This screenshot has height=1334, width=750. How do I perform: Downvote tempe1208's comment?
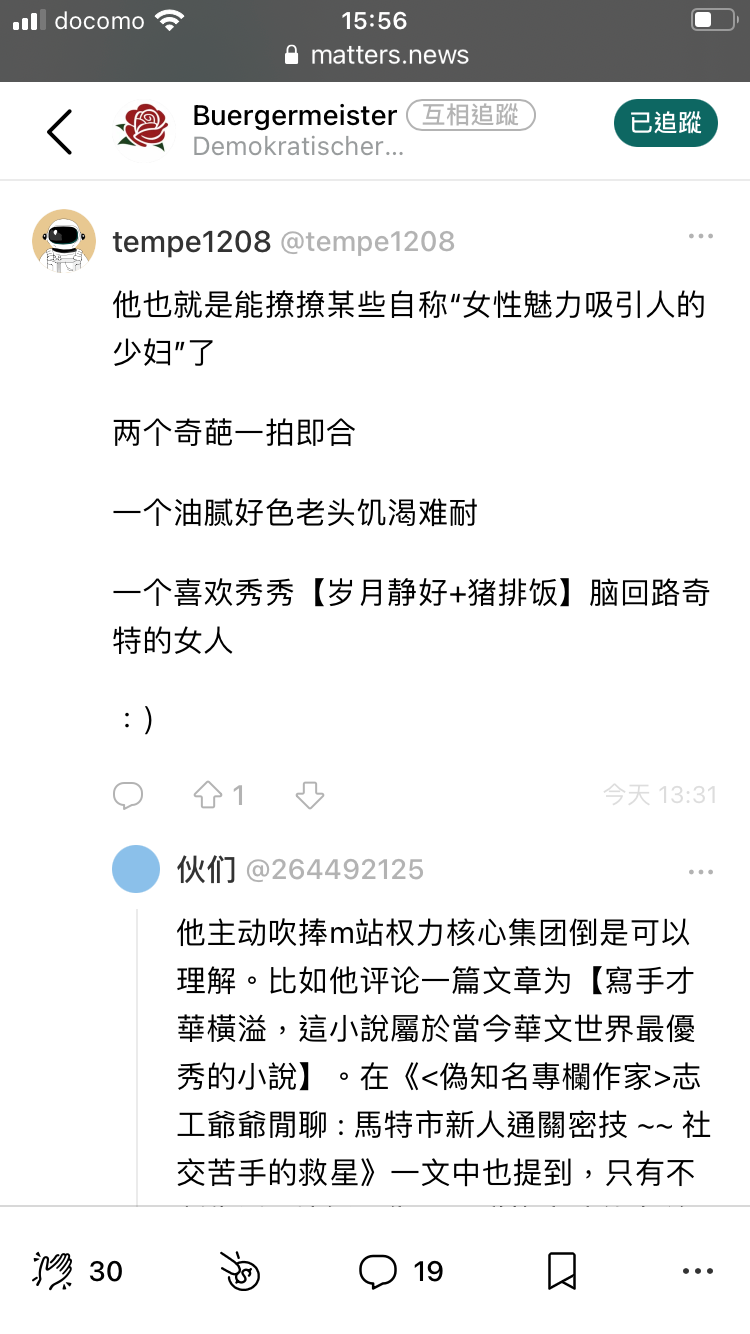(x=310, y=795)
